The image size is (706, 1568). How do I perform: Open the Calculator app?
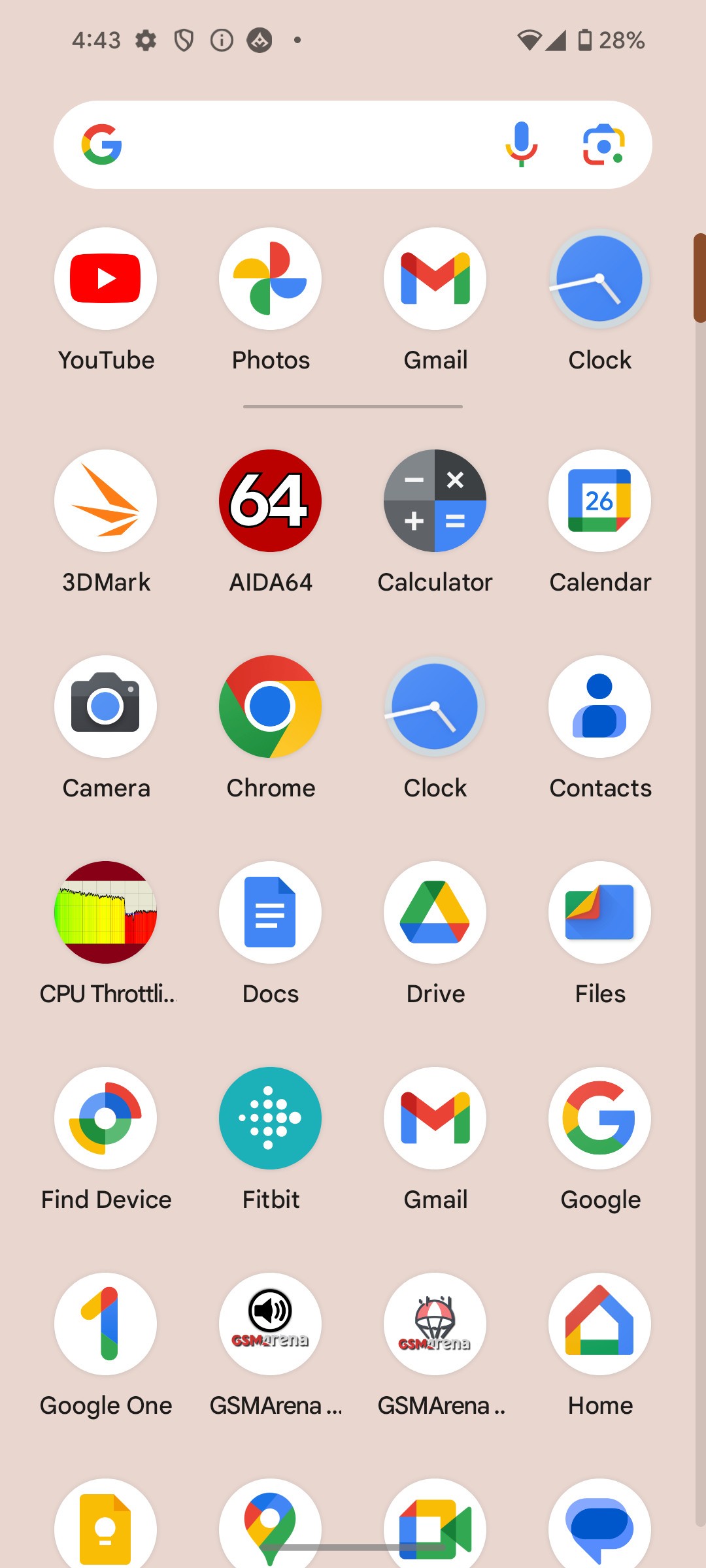[435, 501]
